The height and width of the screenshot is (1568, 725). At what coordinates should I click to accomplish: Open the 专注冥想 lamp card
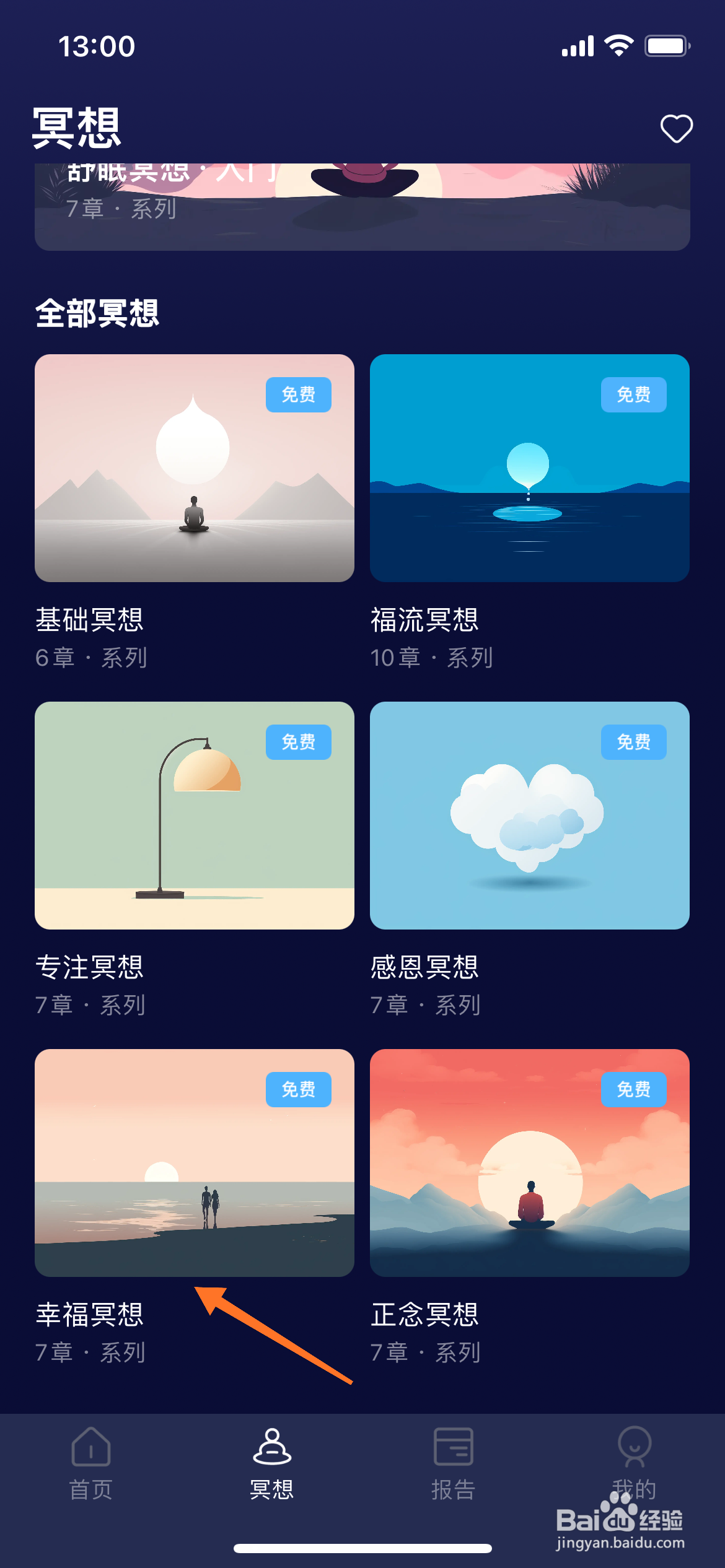[195, 815]
